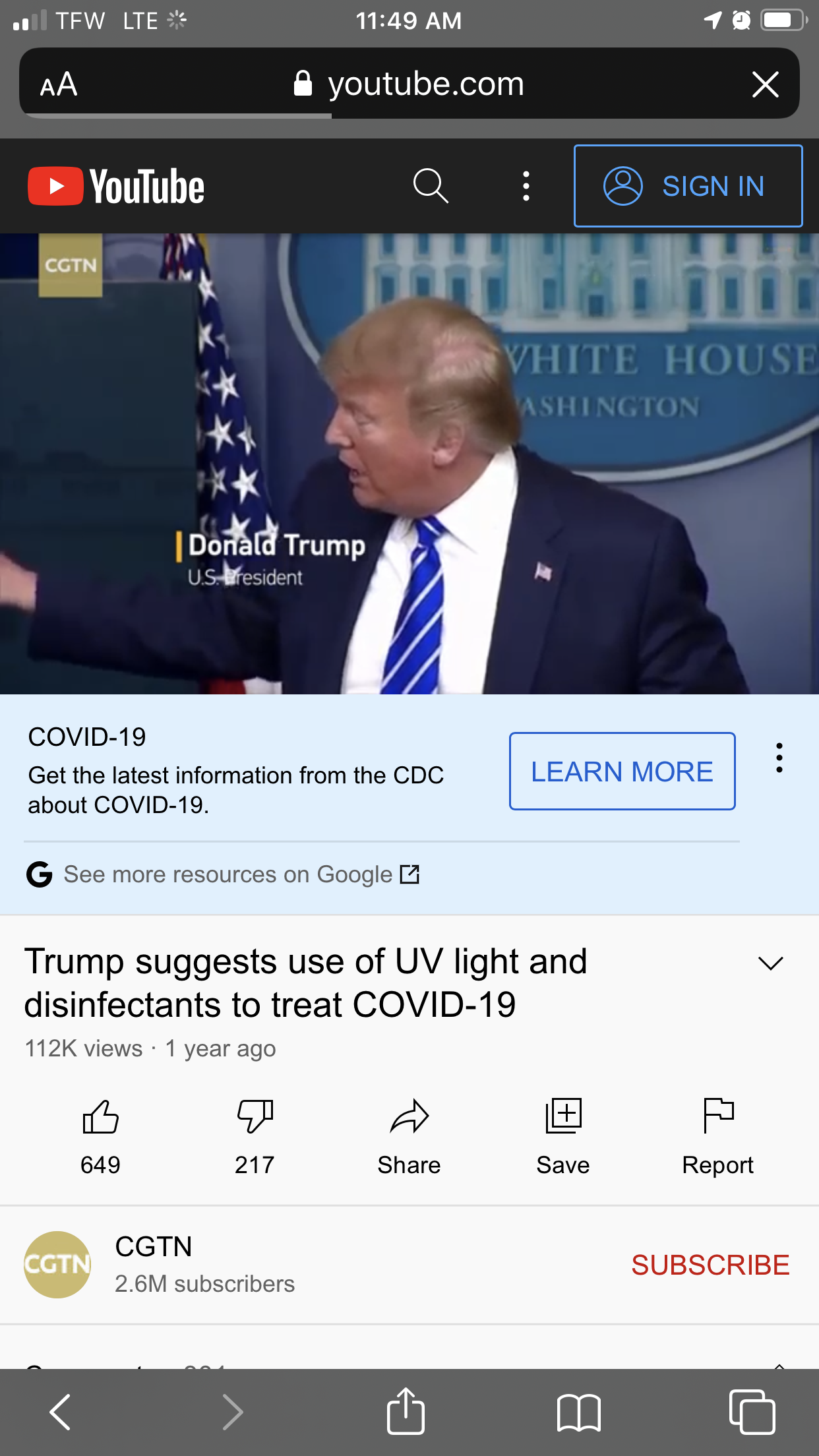Open the COVID-19 panel options menu

click(x=779, y=758)
